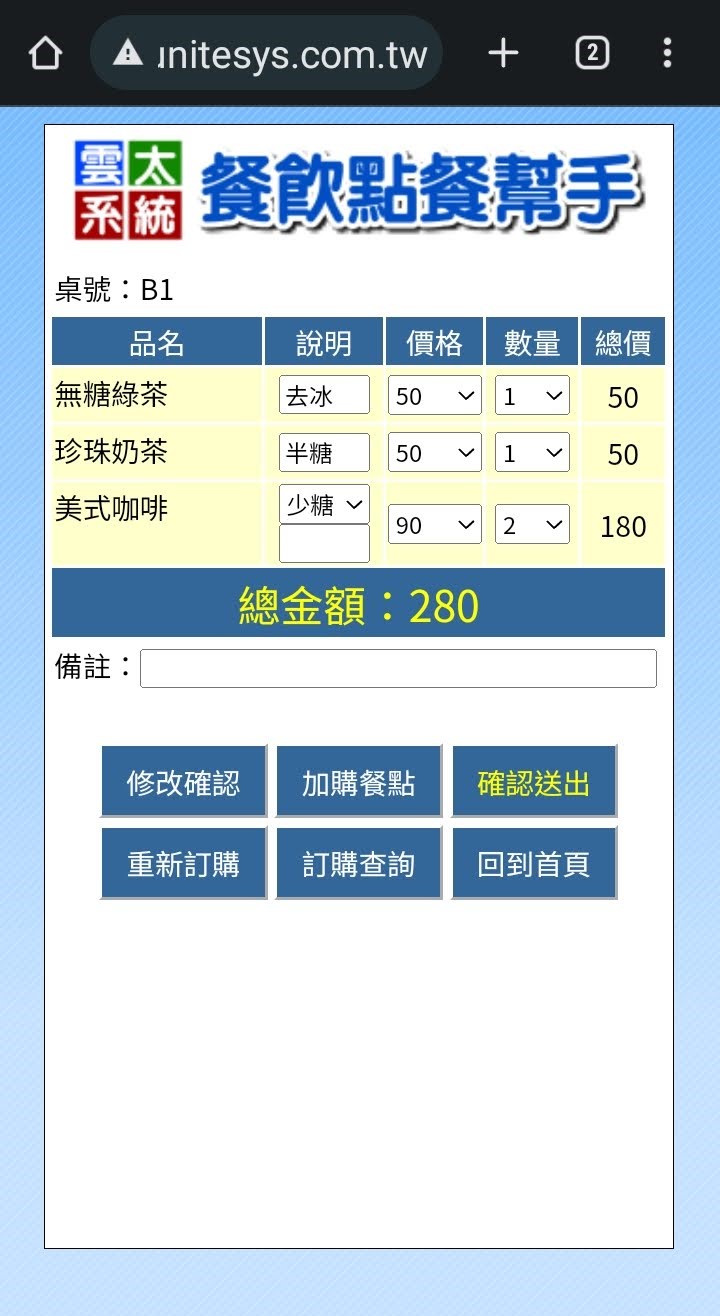Restart the order with 重新訂購
Screen dimensions: 720x1316
pyautogui.click(x=184, y=863)
